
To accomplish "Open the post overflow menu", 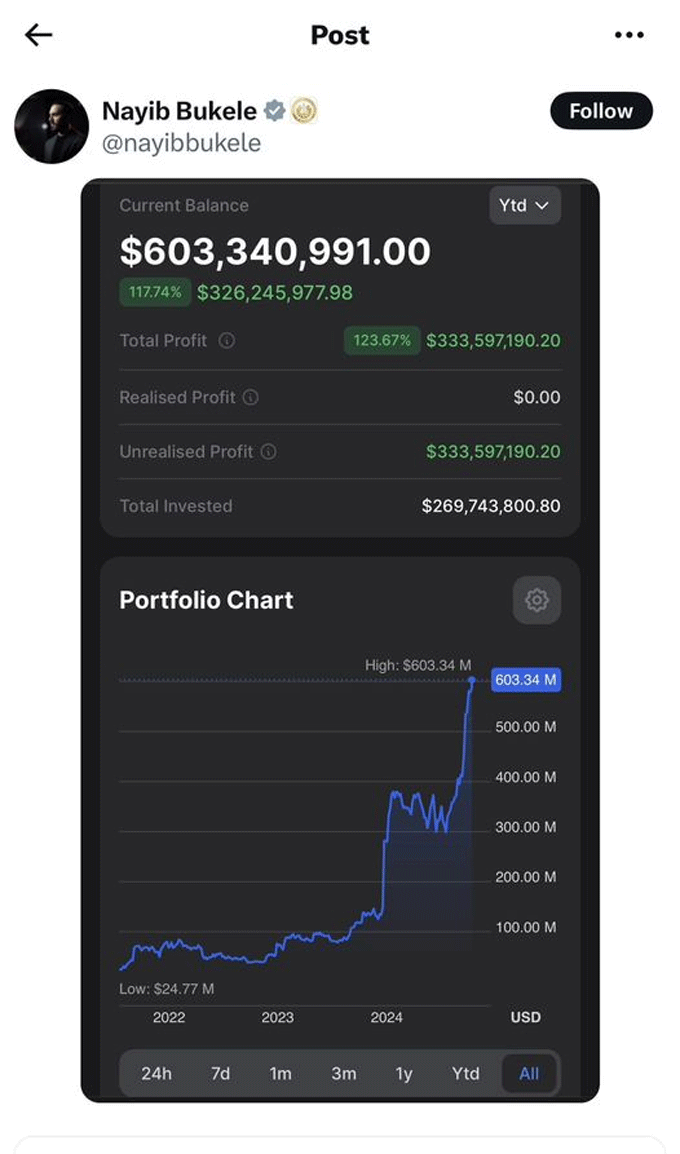I will [x=629, y=35].
